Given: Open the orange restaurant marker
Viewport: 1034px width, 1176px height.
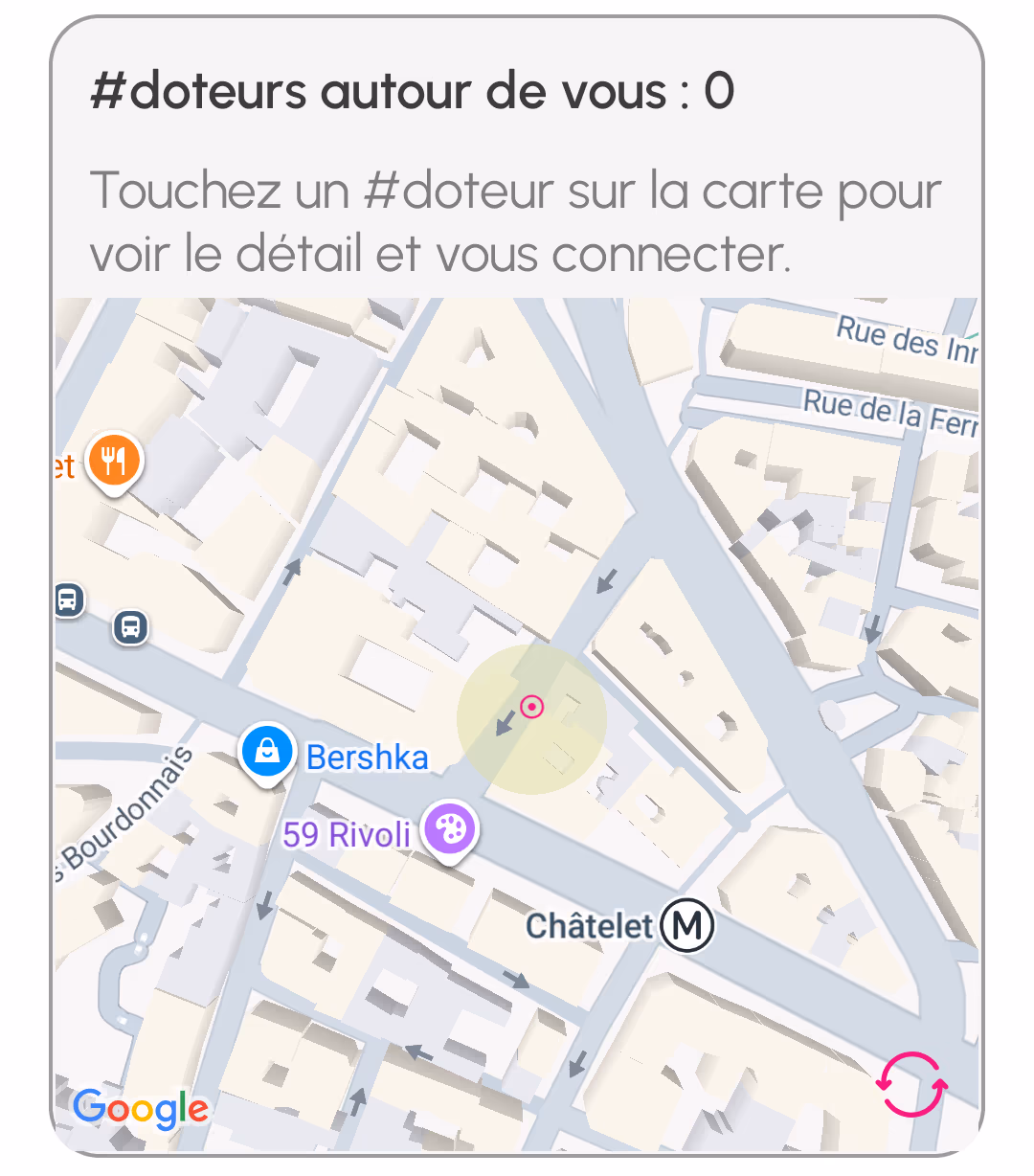Looking at the screenshot, I should 114,462.
